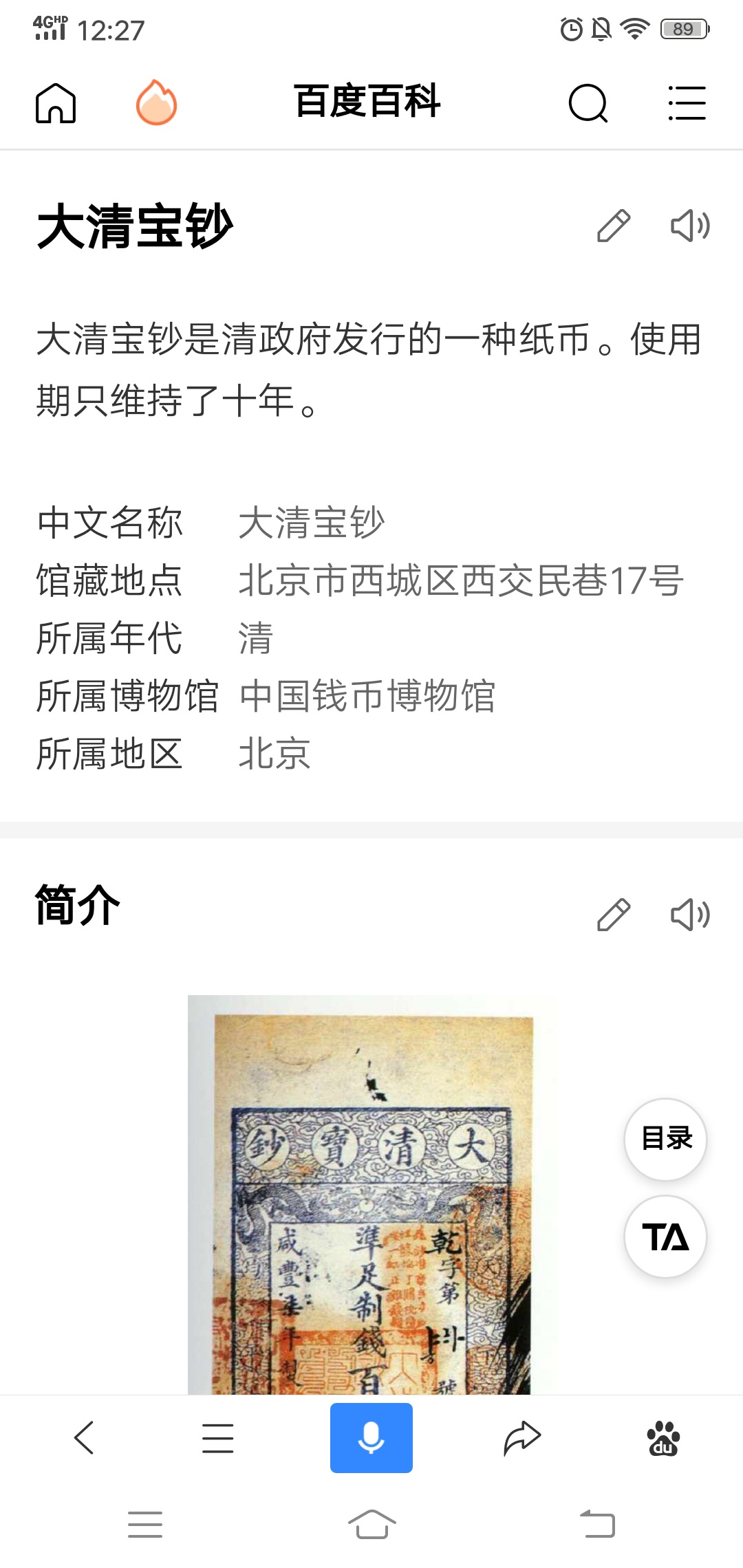The image size is (743, 1568).
Task: Tap the TA floating button
Action: coord(665,1237)
